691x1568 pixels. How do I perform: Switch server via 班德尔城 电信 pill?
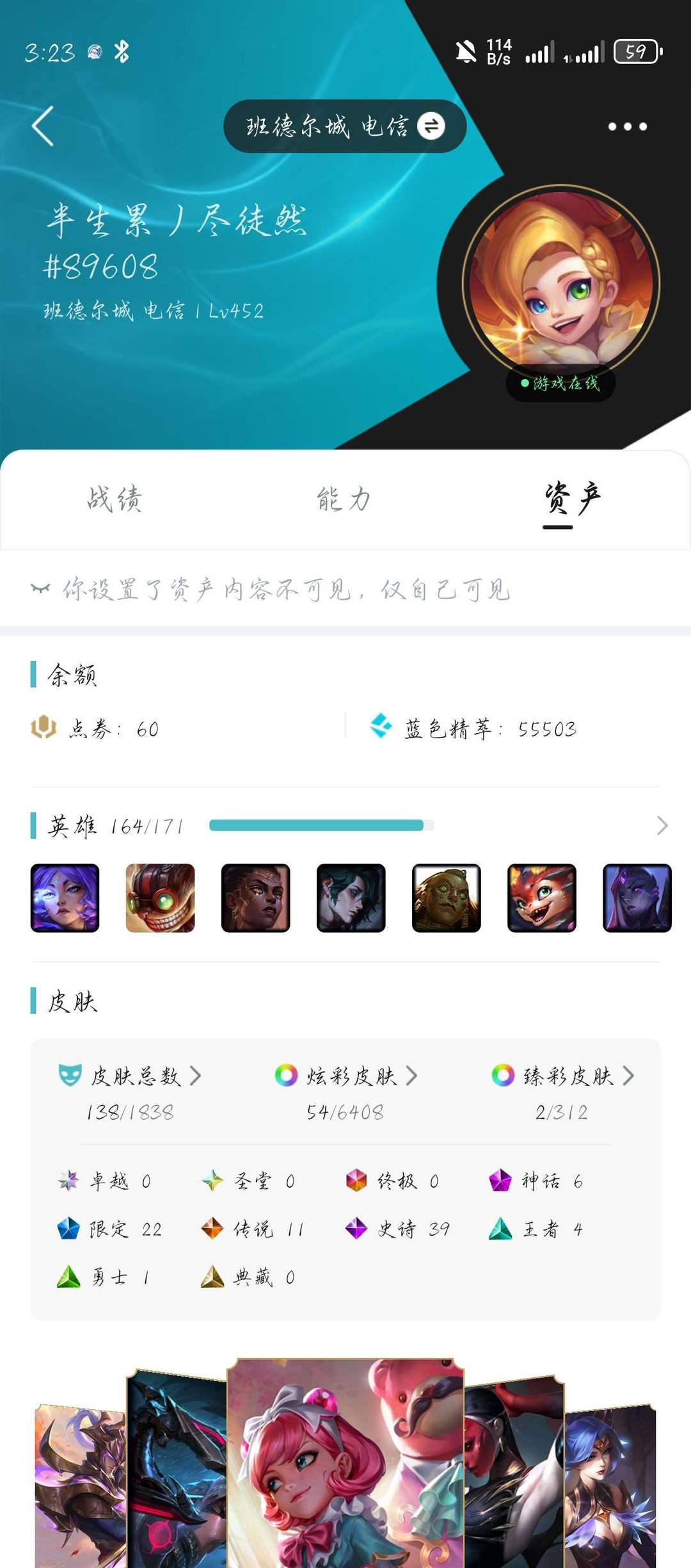[345, 126]
